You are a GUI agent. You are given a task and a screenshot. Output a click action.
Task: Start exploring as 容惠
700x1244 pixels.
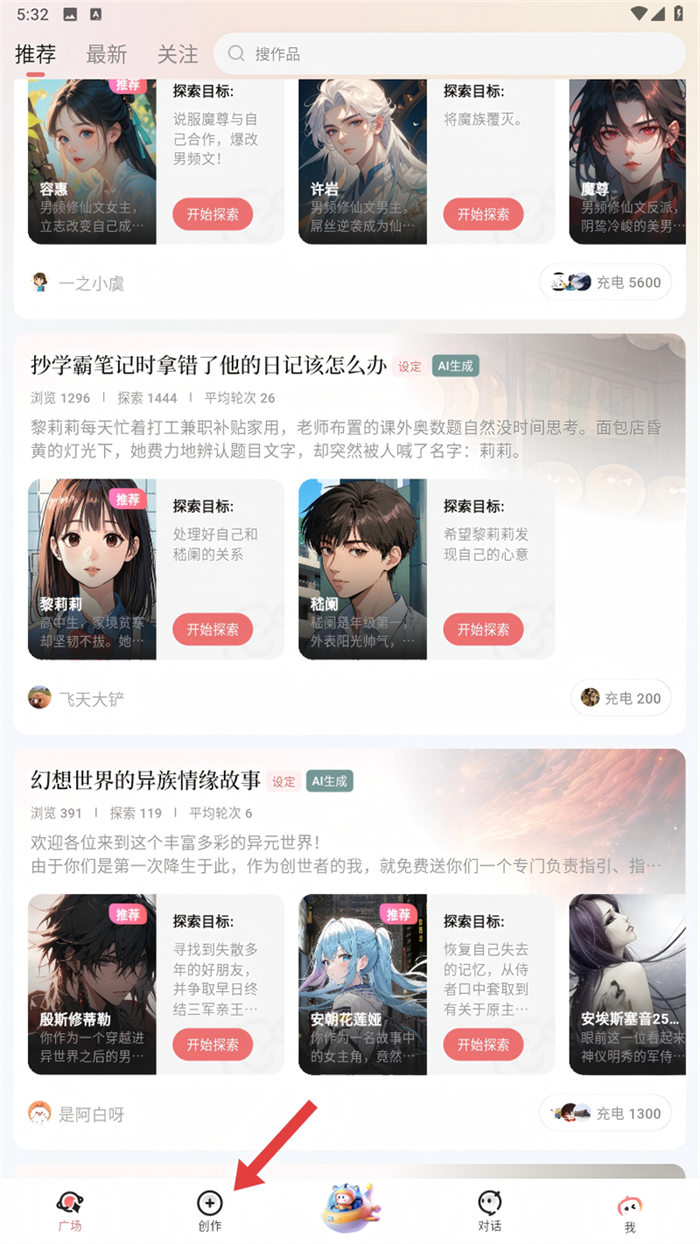[x=212, y=214]
